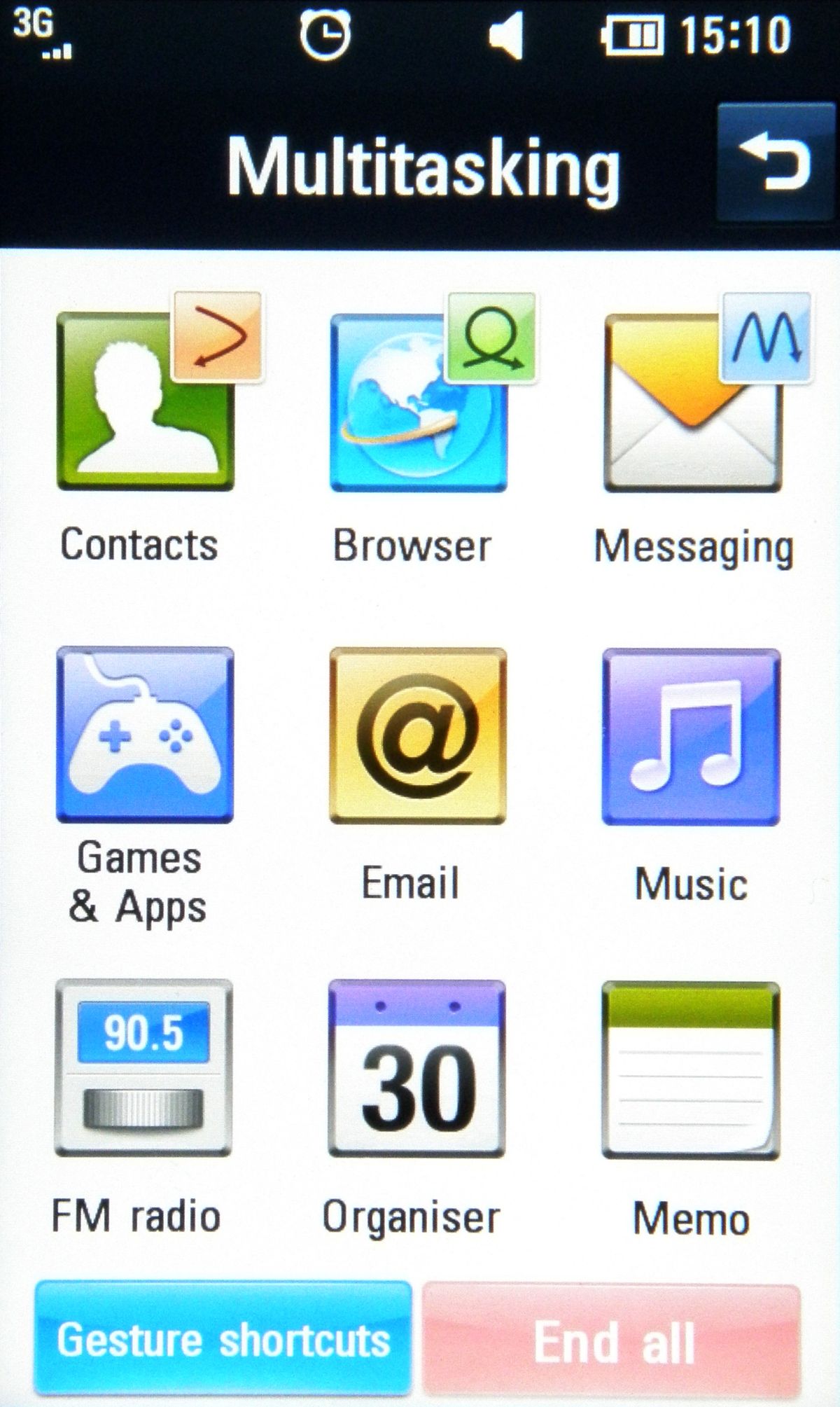The height and width of the screenshot is (1407, 840).
Task: Tap the back arrow icon
Action: [776, 163]
